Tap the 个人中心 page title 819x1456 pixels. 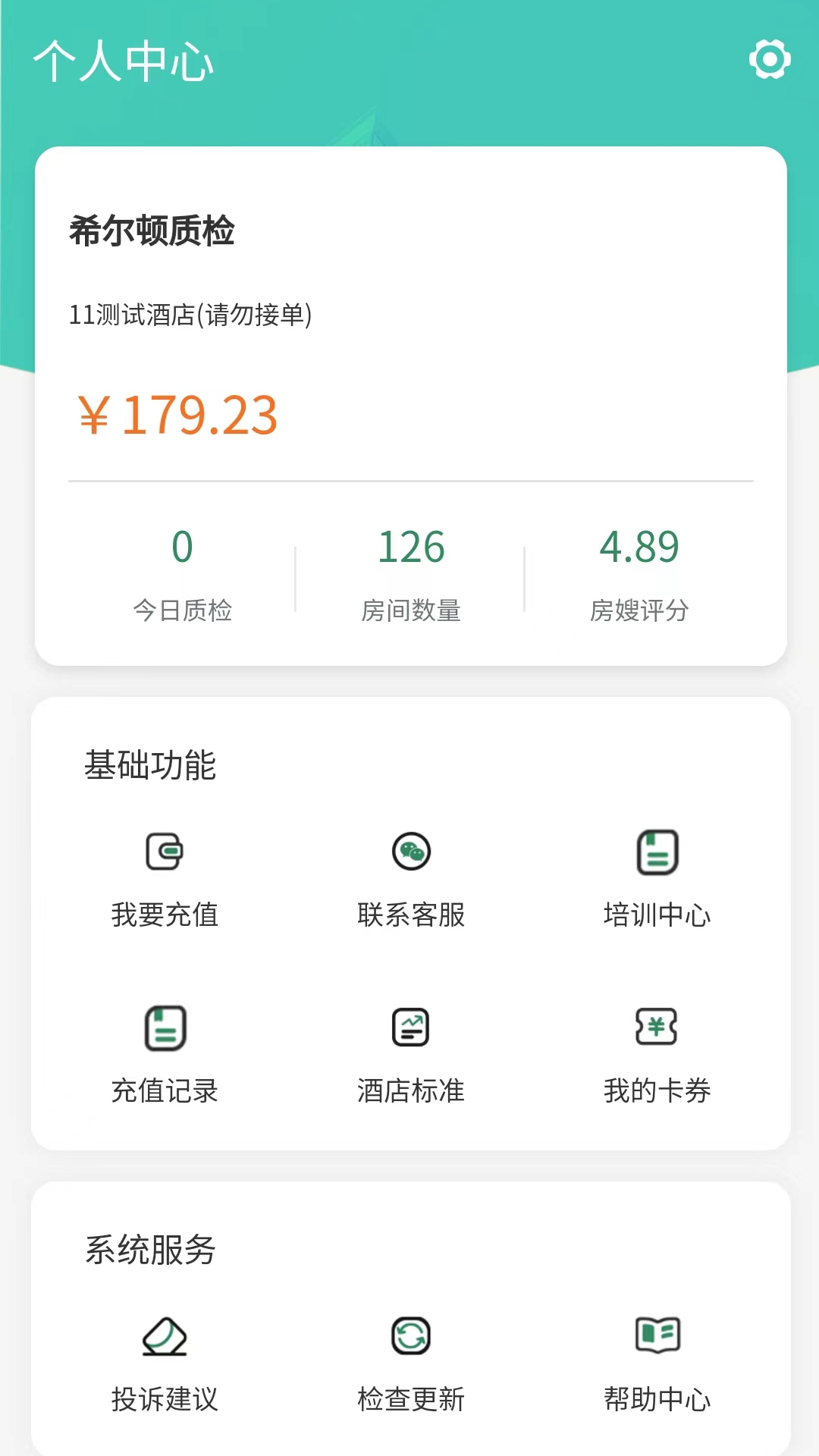[x=124, y=62]
